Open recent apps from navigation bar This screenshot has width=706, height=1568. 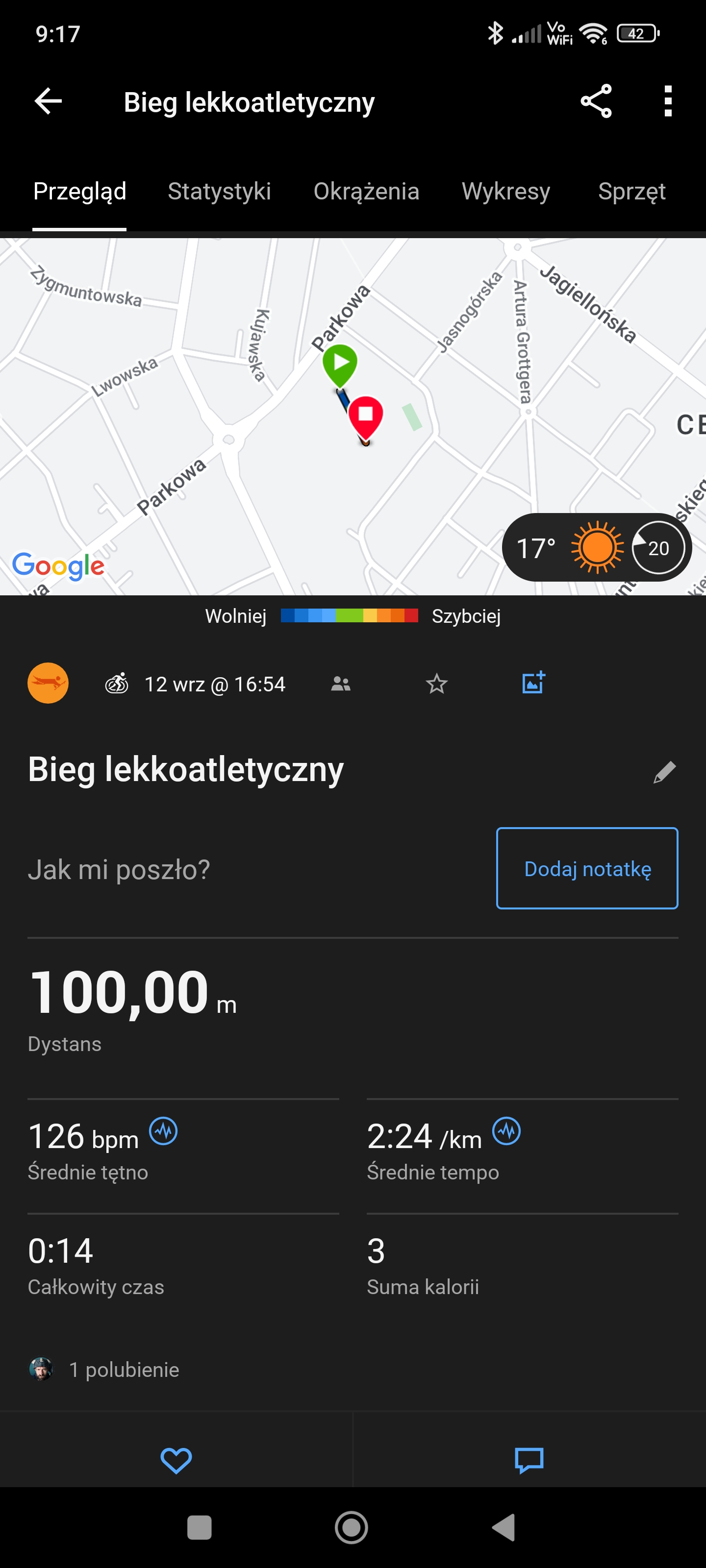click(199, 1527)
